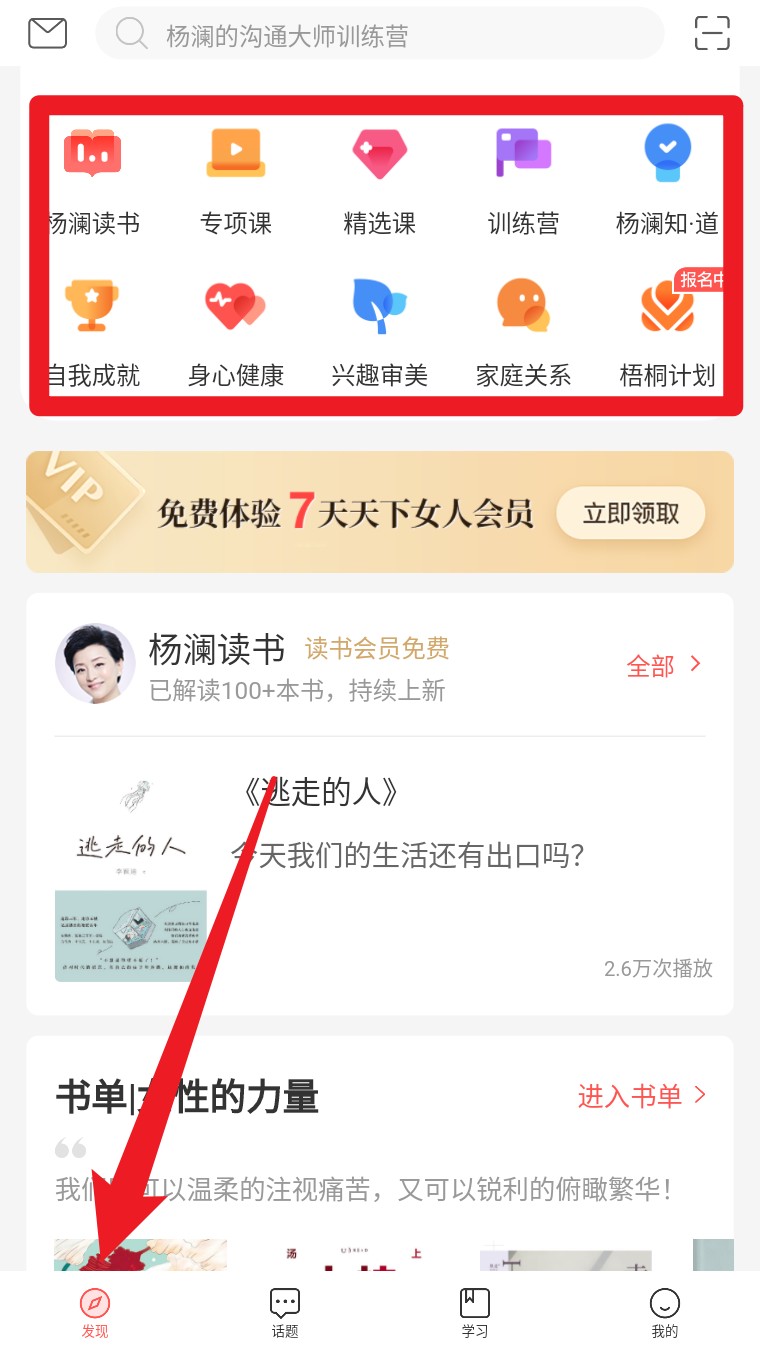
Task: Open the scan QR code icon
Action: click(x=712, y=33)
